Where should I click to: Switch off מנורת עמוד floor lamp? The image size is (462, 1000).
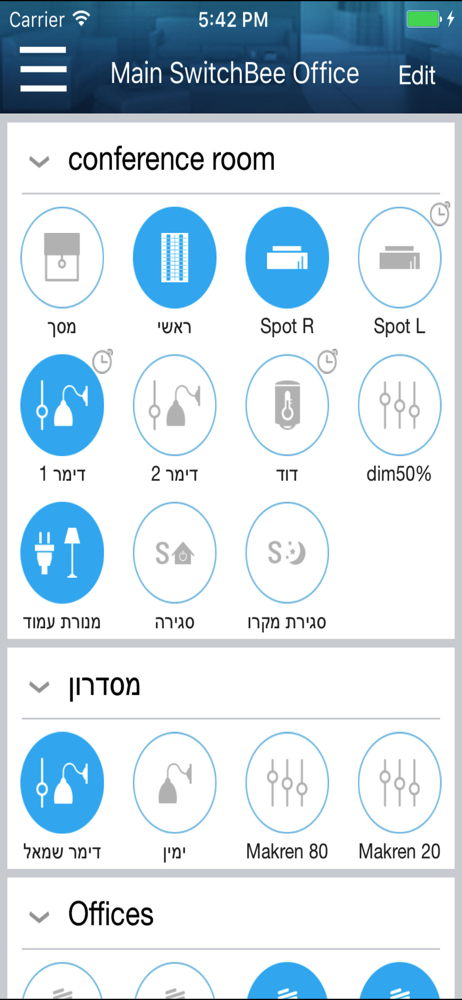tap(62, 552)
